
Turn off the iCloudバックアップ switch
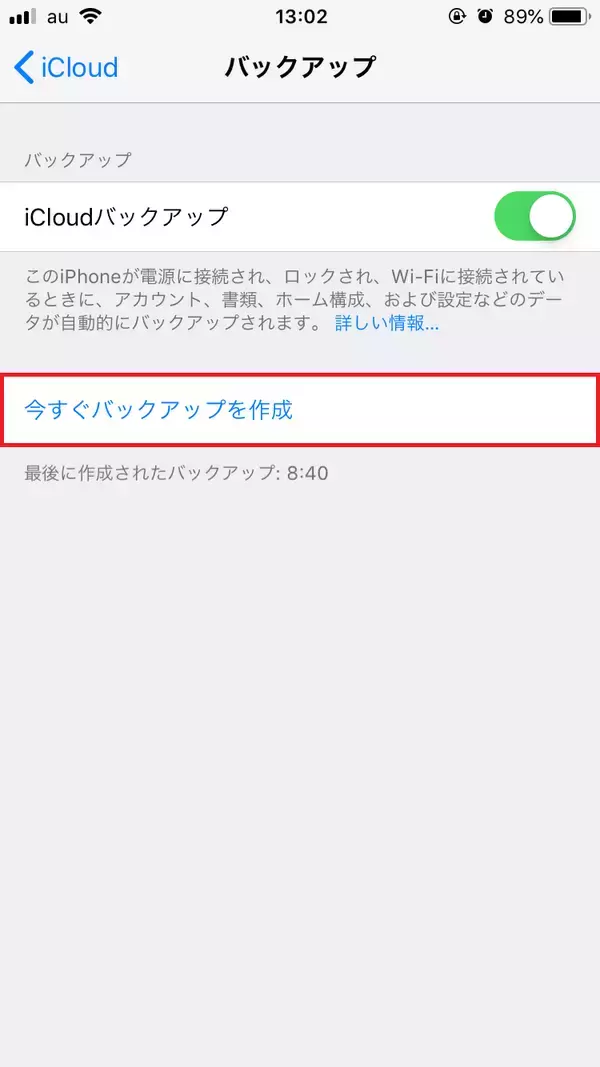point(535,216)
